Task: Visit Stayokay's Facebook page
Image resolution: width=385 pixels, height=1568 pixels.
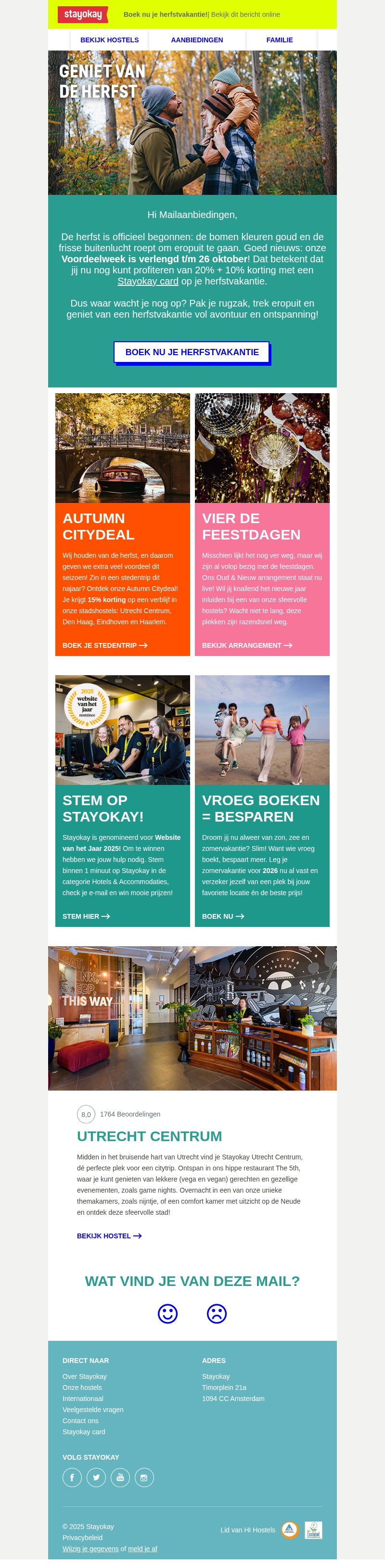Action: tap(72, 1478)
